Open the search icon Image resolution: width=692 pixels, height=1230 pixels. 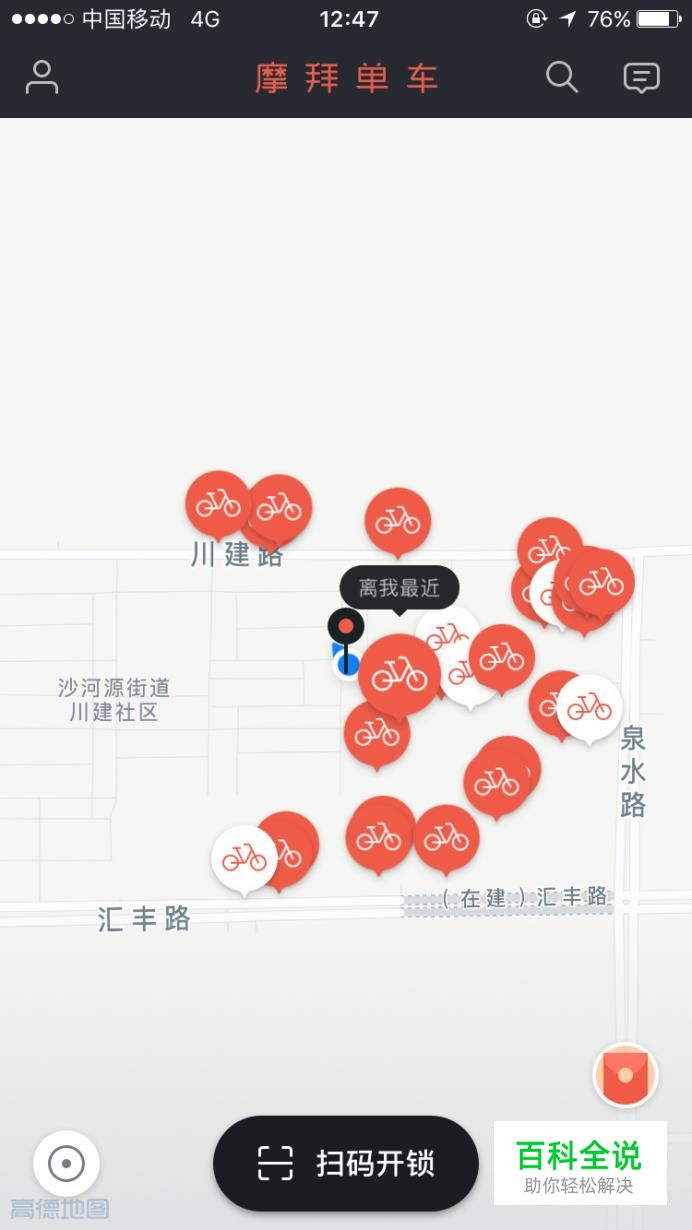(562, 77)
